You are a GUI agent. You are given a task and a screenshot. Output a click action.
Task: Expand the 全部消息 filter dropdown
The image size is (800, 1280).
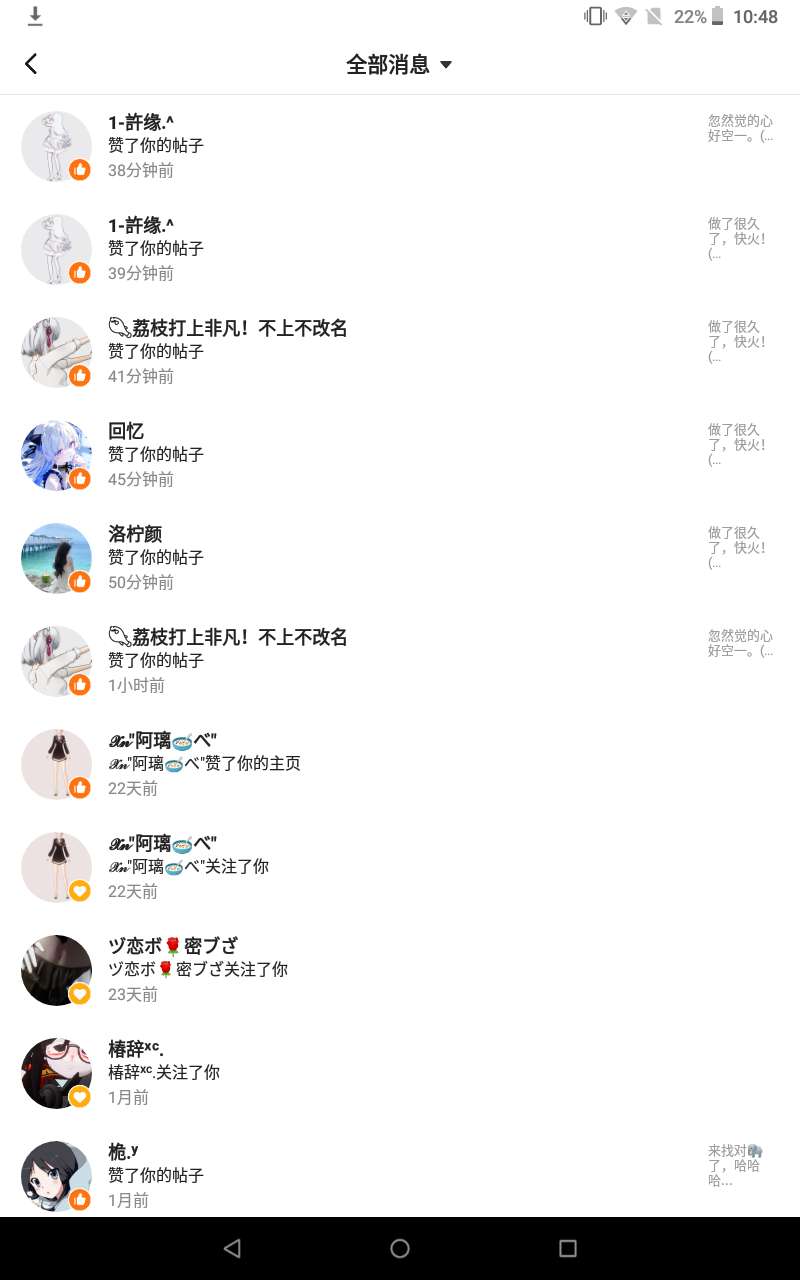(x=399, y=65)
